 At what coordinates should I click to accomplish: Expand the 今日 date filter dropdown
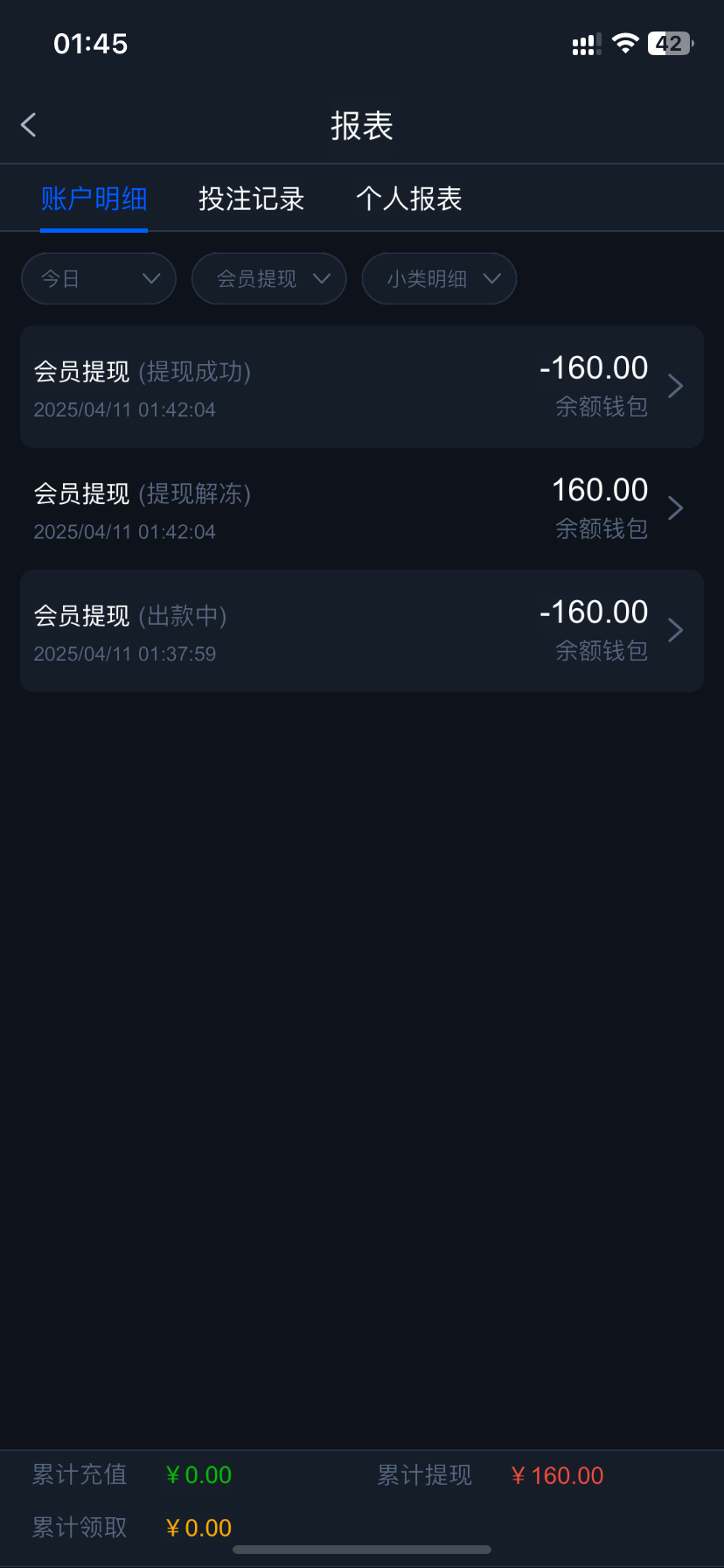[x=99, y=279]
